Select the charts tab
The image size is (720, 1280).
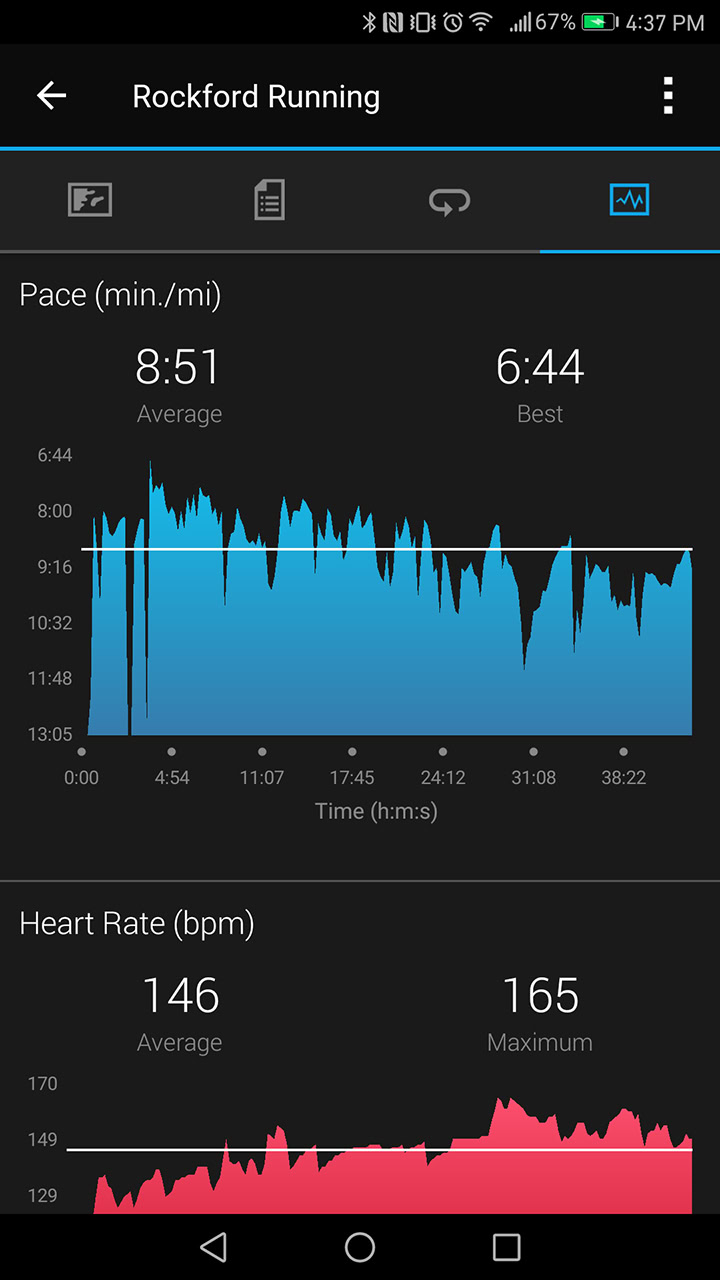coord(629,200)
